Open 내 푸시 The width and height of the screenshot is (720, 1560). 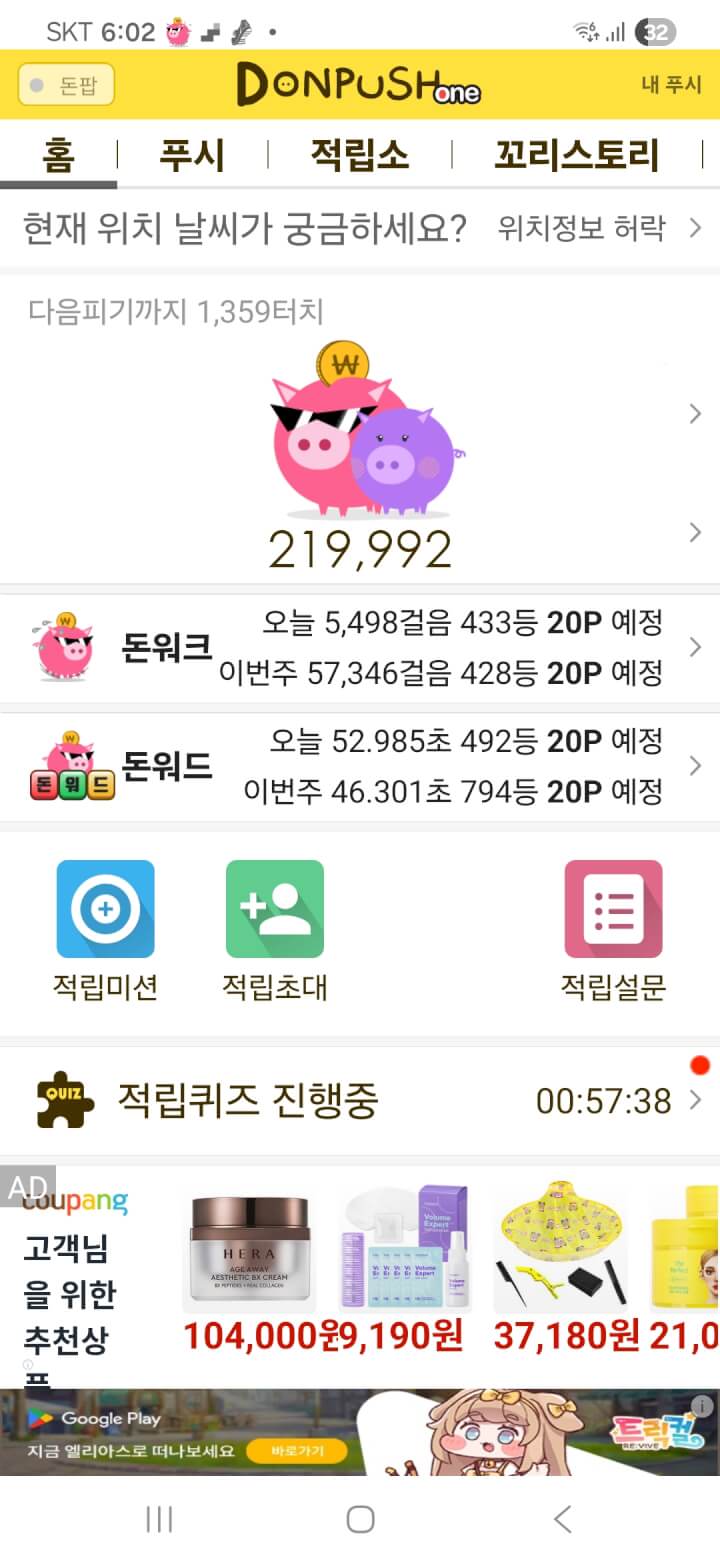tap(671, 85)
